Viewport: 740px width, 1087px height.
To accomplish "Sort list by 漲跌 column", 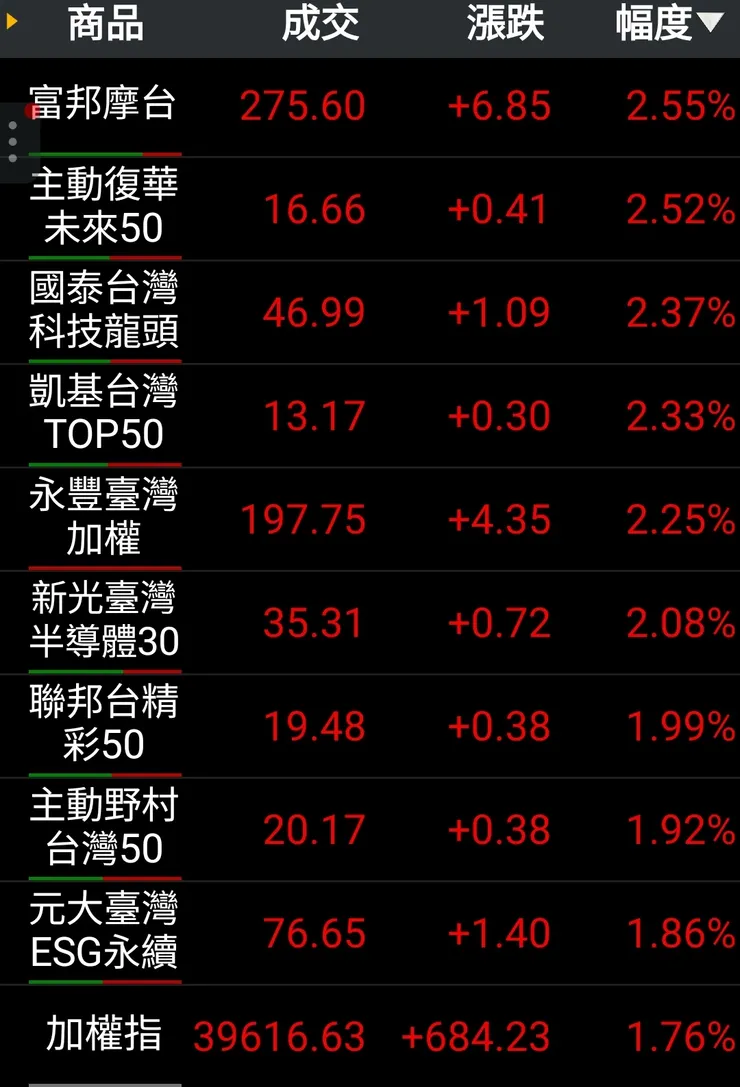I will [x=505, y=24].
